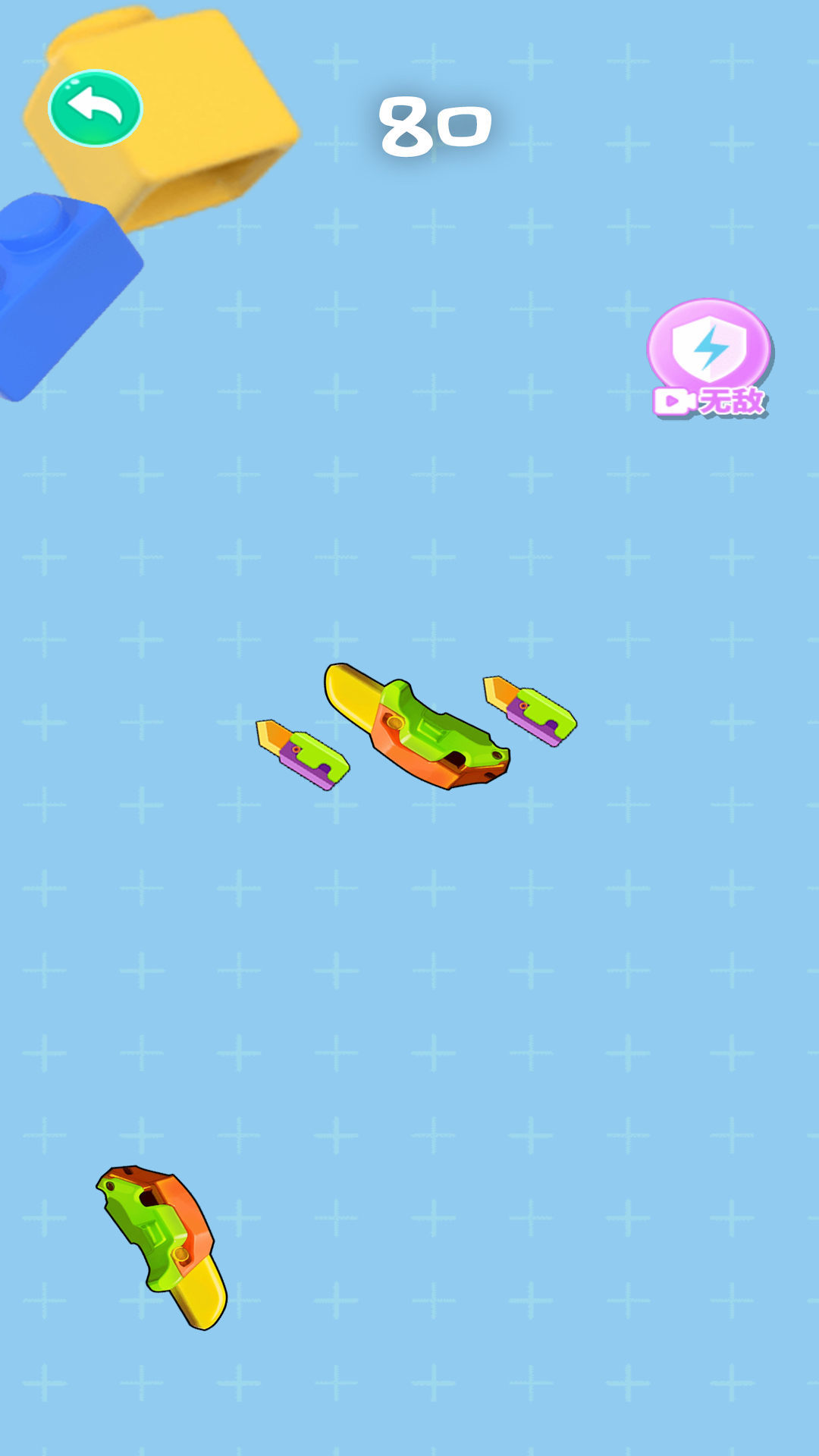The image size is (819, 1456).
Task: Tap the green back arrow button
Action: coord(96,108)
